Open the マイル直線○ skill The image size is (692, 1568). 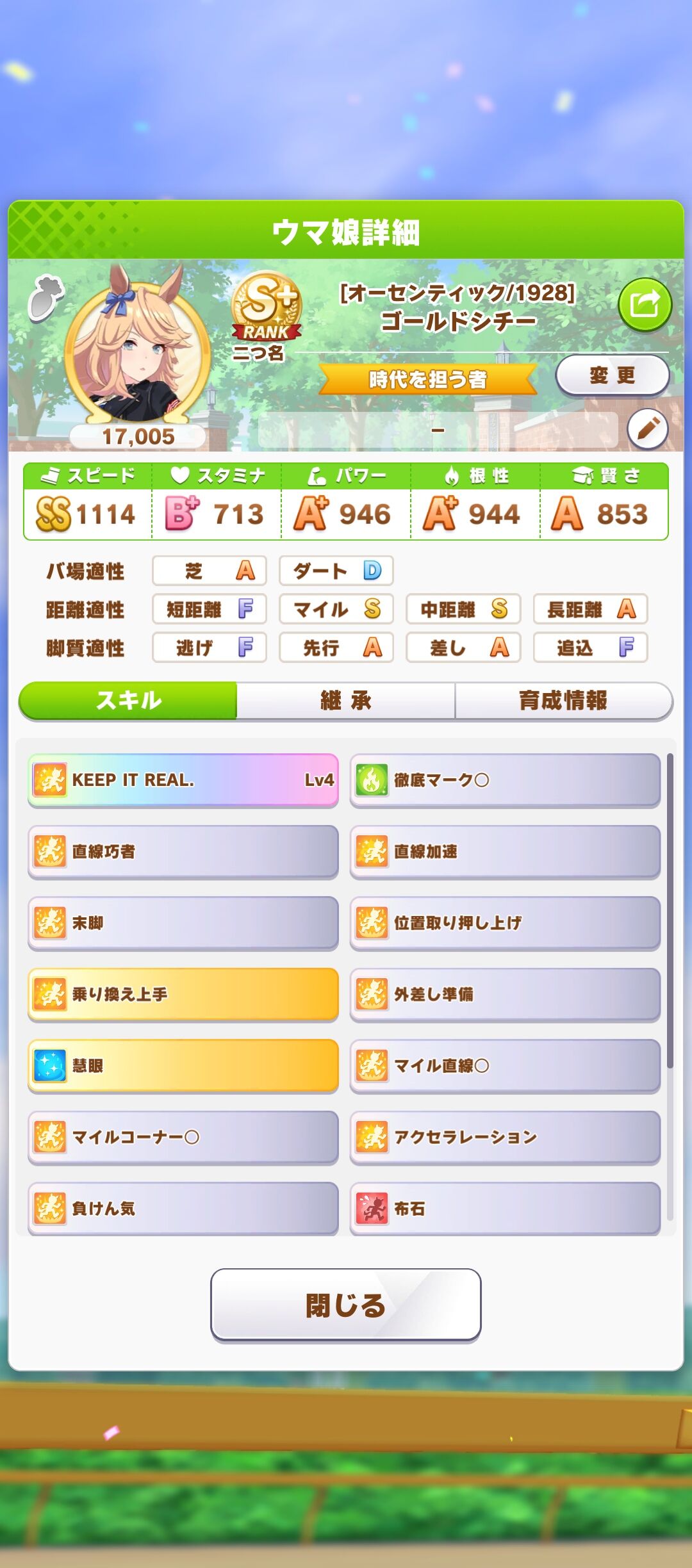(x=505, y=1066)
